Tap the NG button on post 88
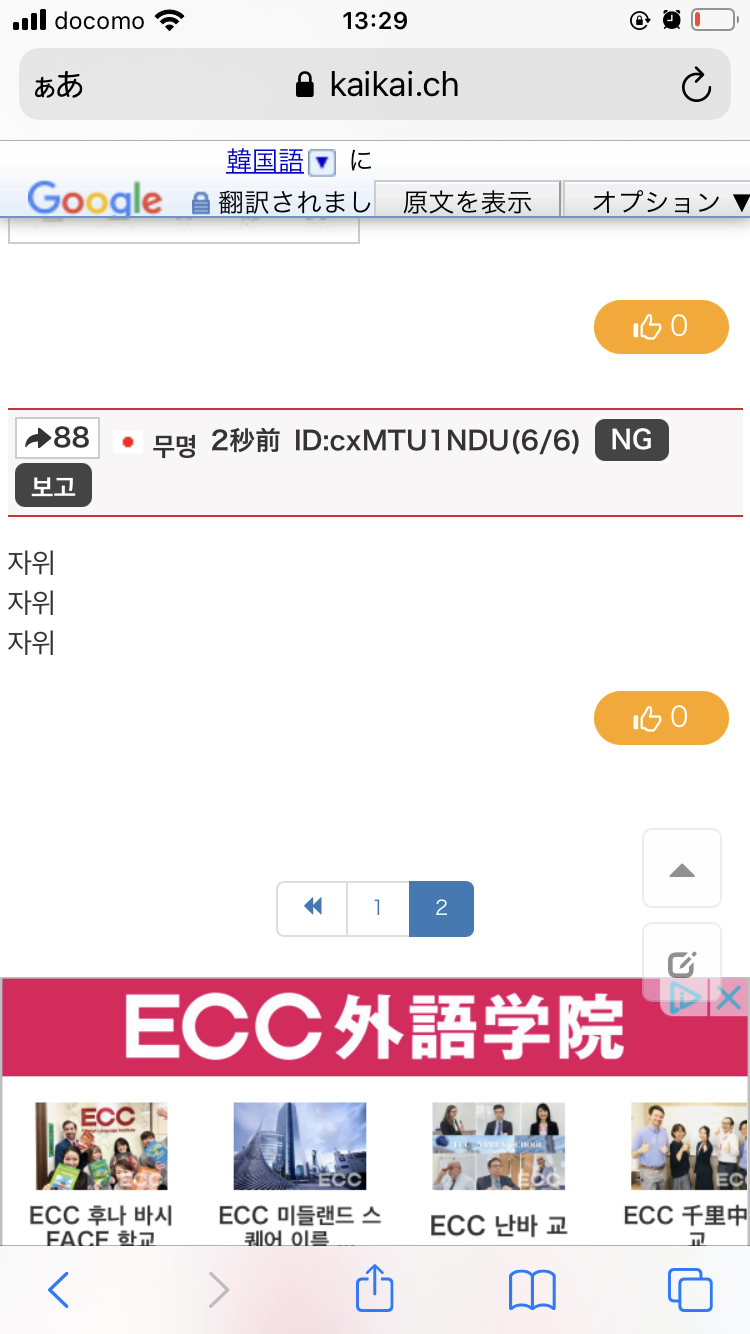The image size is (750, 1334). click(631, 440)
